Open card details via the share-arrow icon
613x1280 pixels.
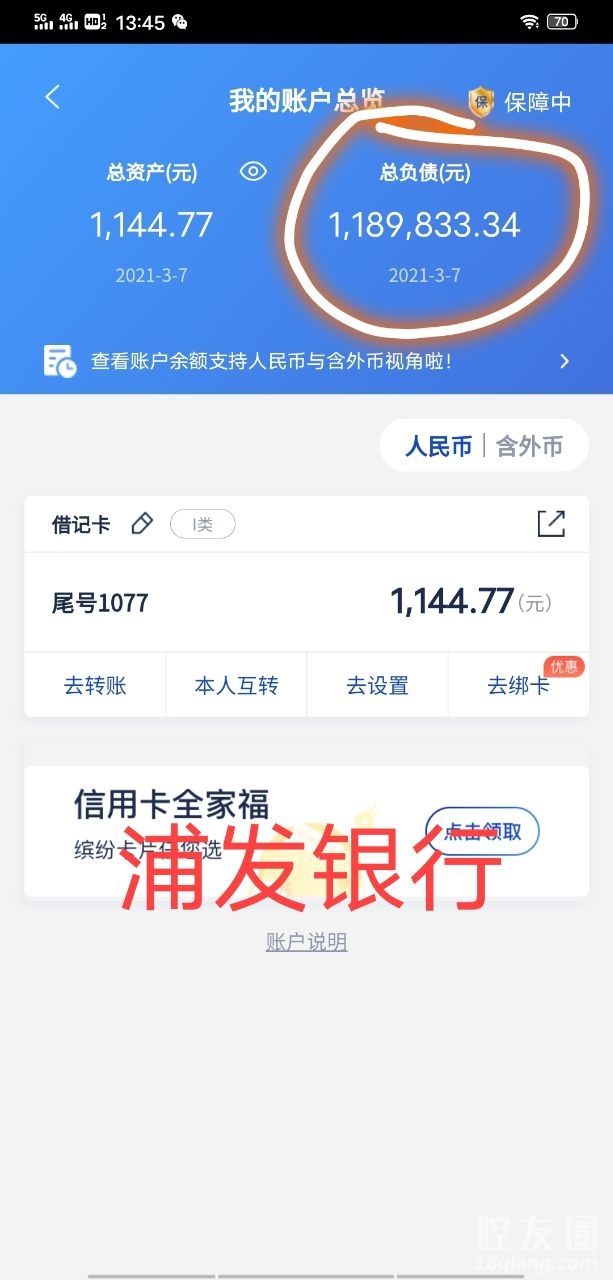pyautogui.click(x=551, y=524)
